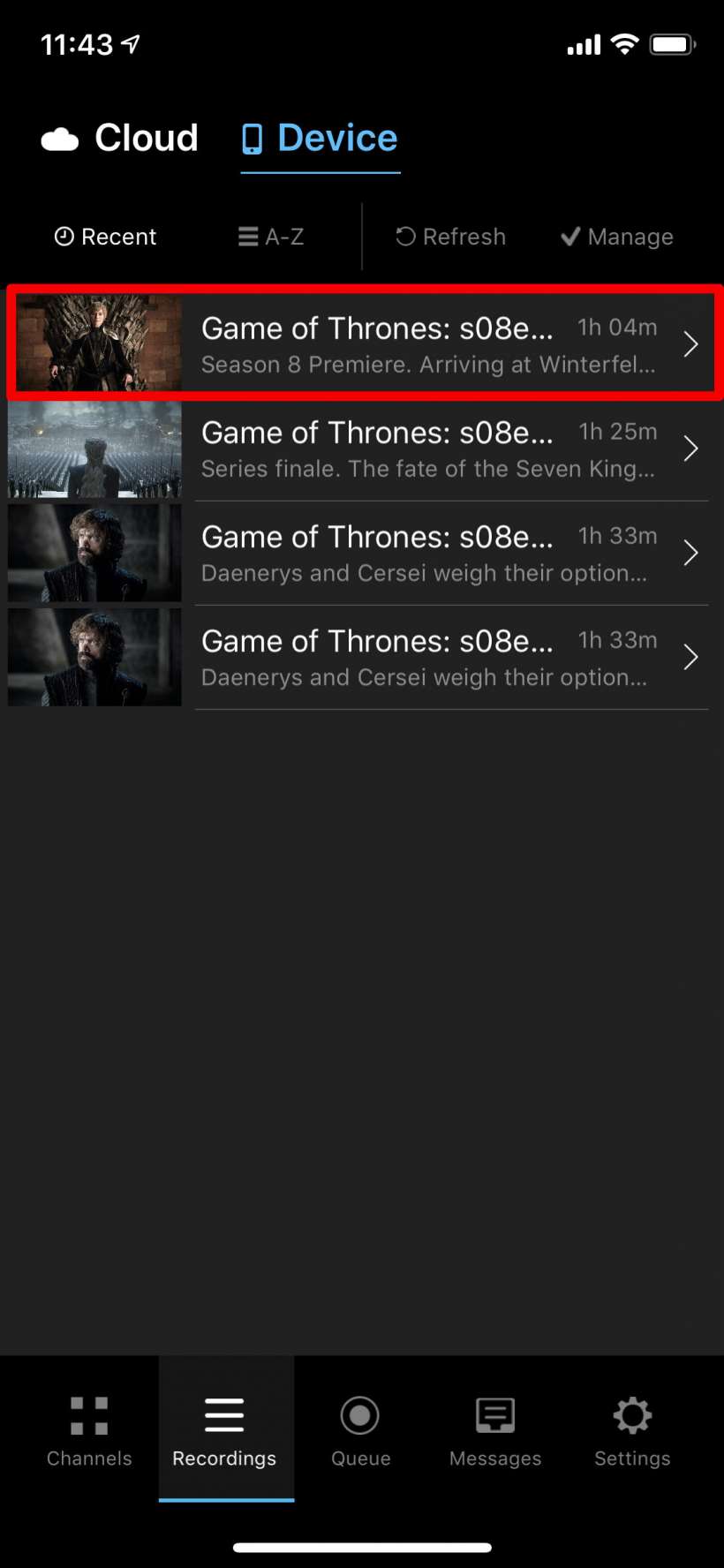Refresh the recordings list
The image size is (724, 1568).
(450, 237)
